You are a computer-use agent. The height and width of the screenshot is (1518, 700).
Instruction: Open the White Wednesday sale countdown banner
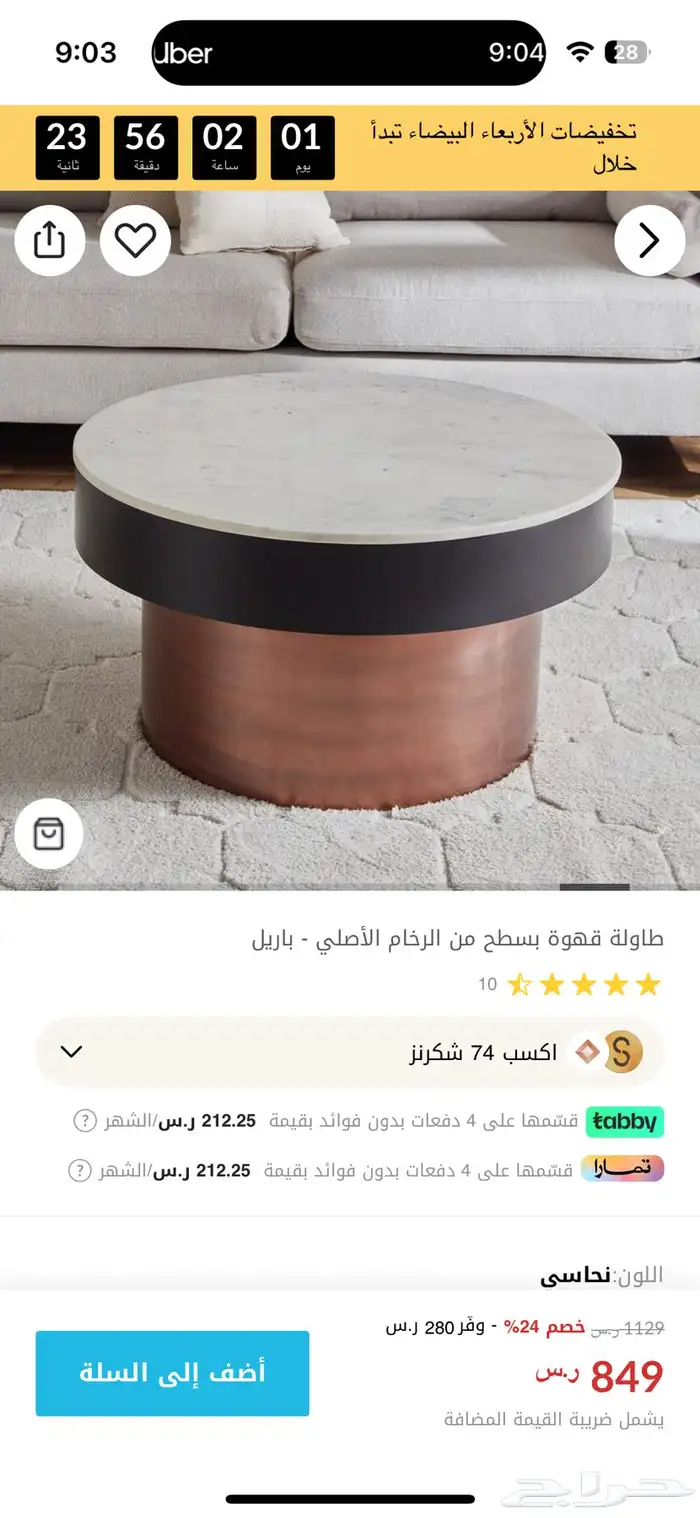coord(350,147)
